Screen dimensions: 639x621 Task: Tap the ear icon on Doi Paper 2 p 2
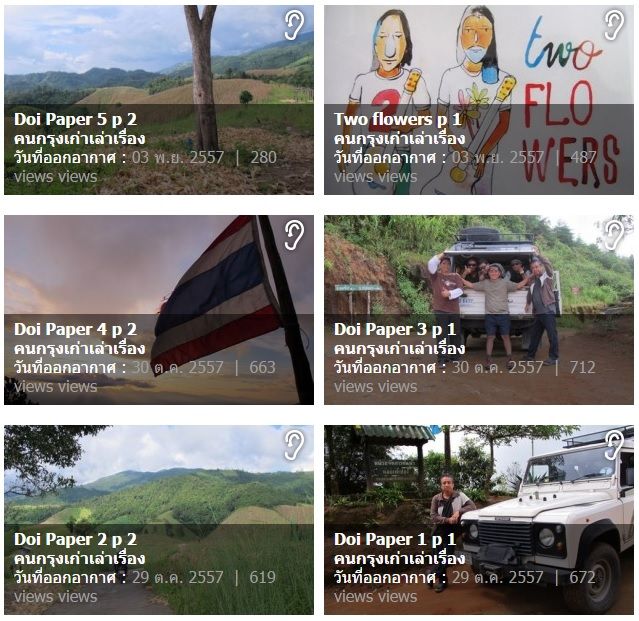pyautogui.click(x=293, y=445)
